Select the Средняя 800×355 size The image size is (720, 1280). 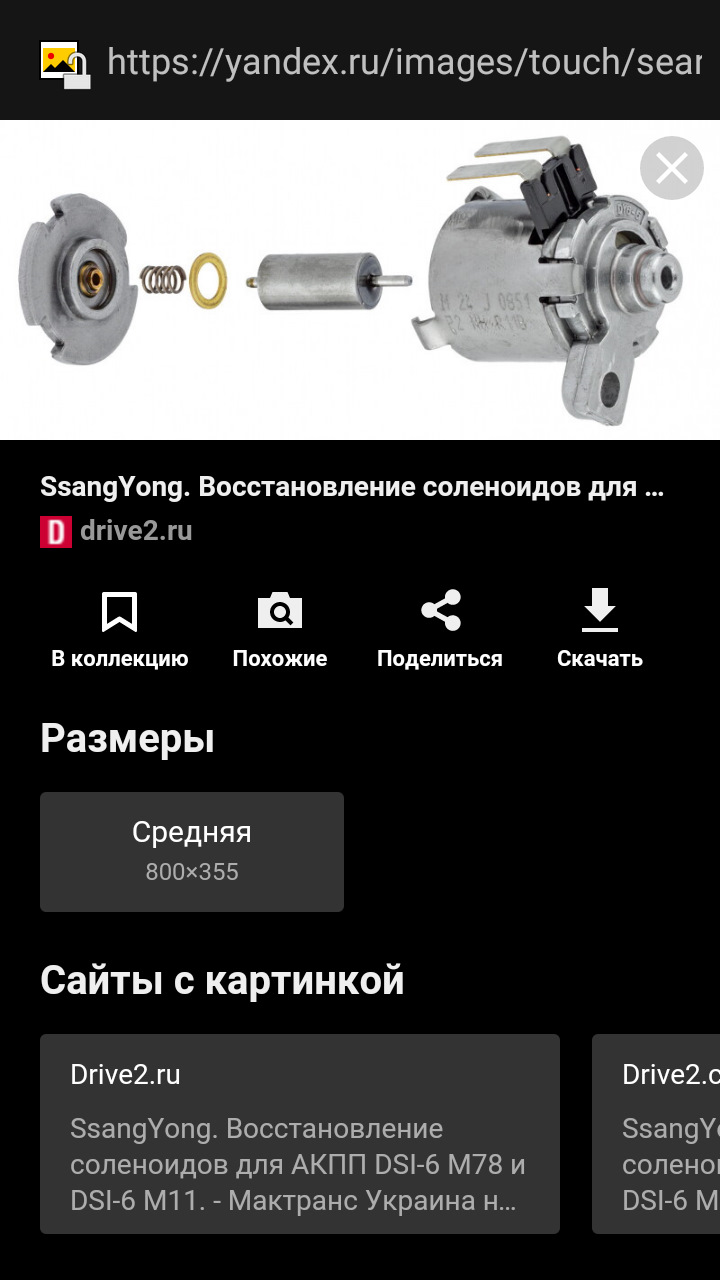coord(192,851)
